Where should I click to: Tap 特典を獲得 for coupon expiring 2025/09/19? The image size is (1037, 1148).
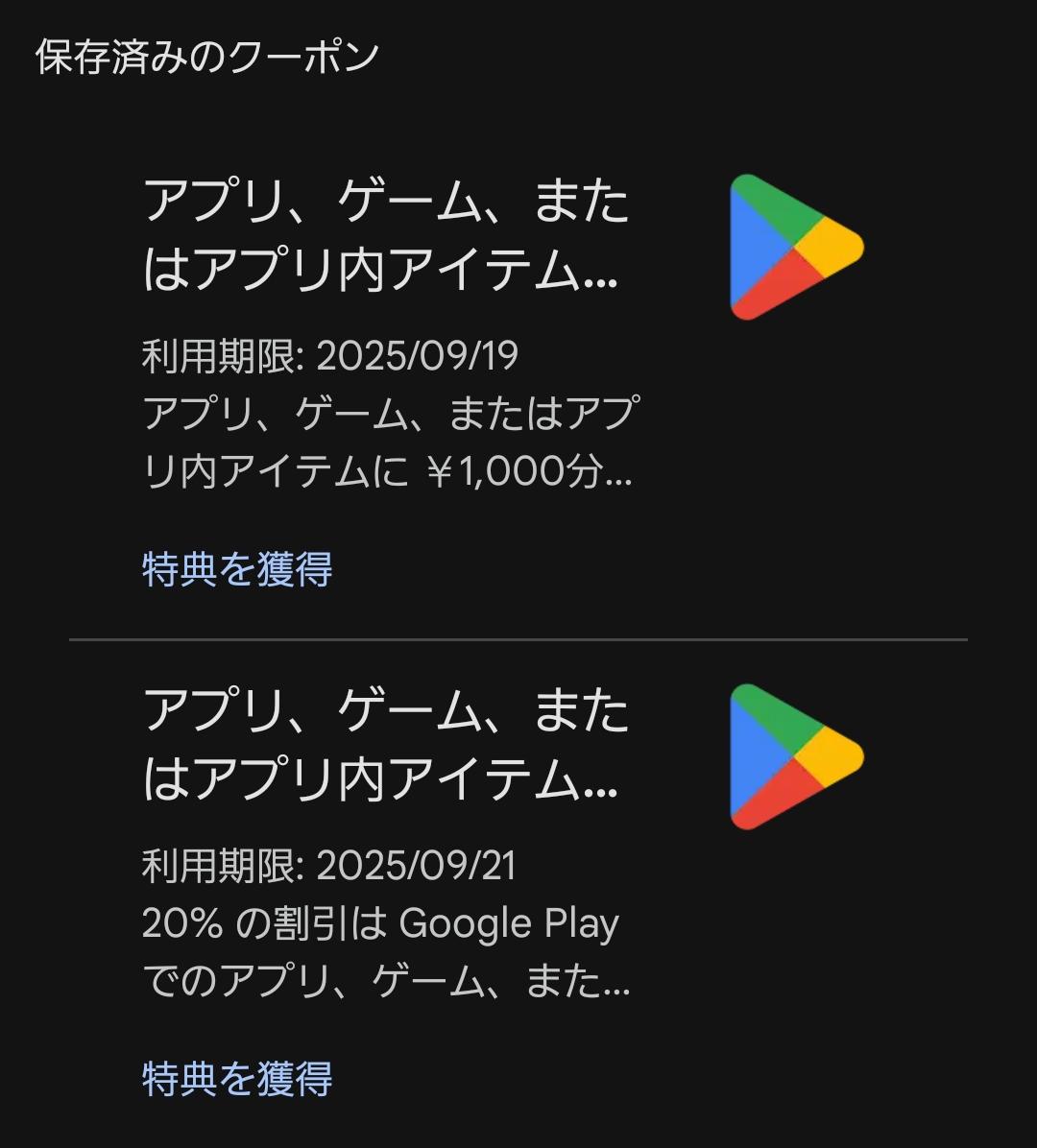237,569
